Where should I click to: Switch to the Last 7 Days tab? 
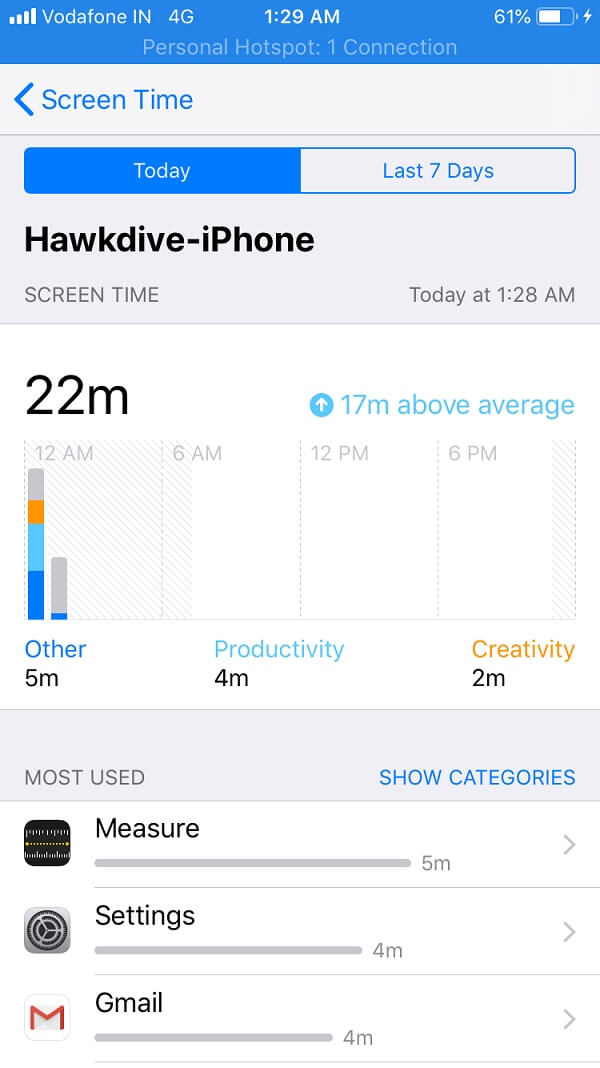coord(438,171)
